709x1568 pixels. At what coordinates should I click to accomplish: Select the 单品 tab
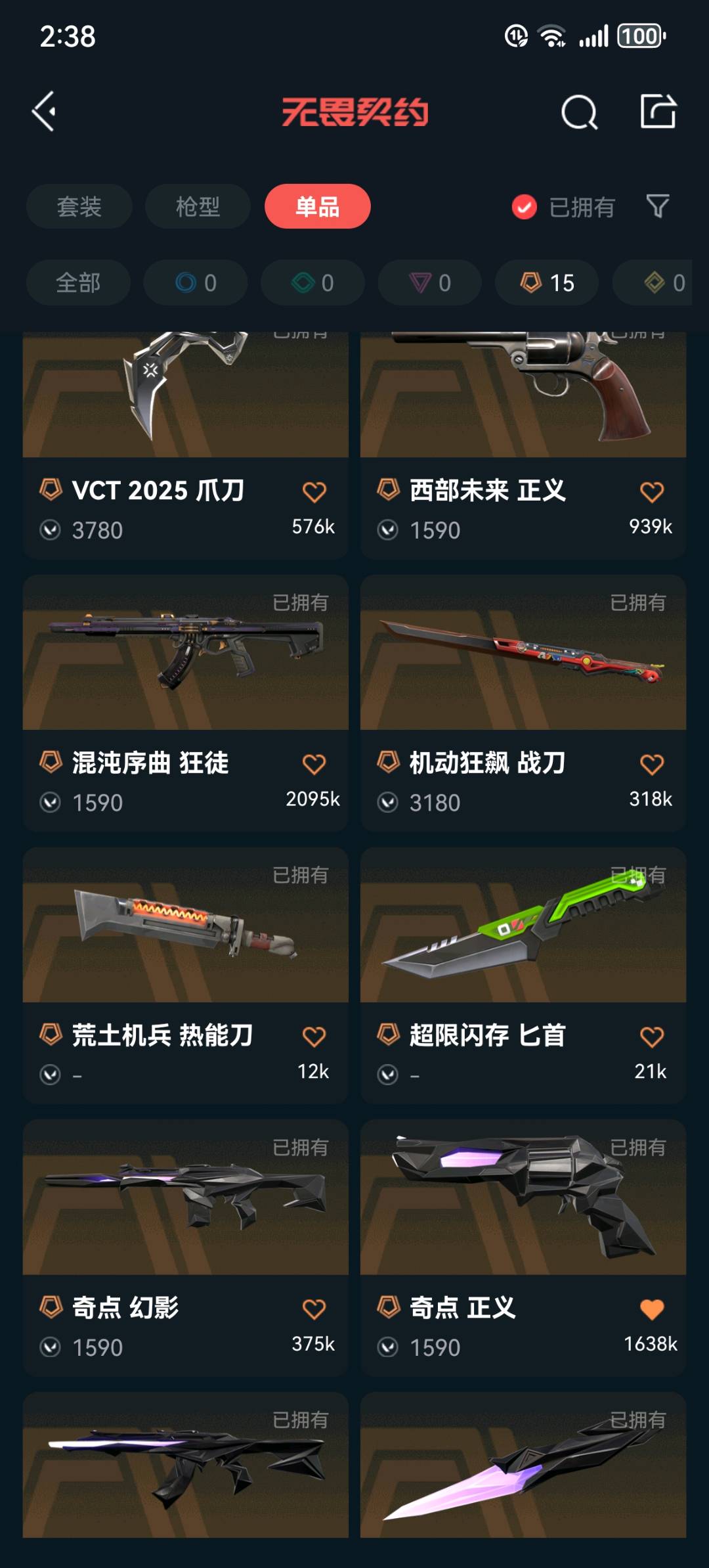click(x=317, y=207)
